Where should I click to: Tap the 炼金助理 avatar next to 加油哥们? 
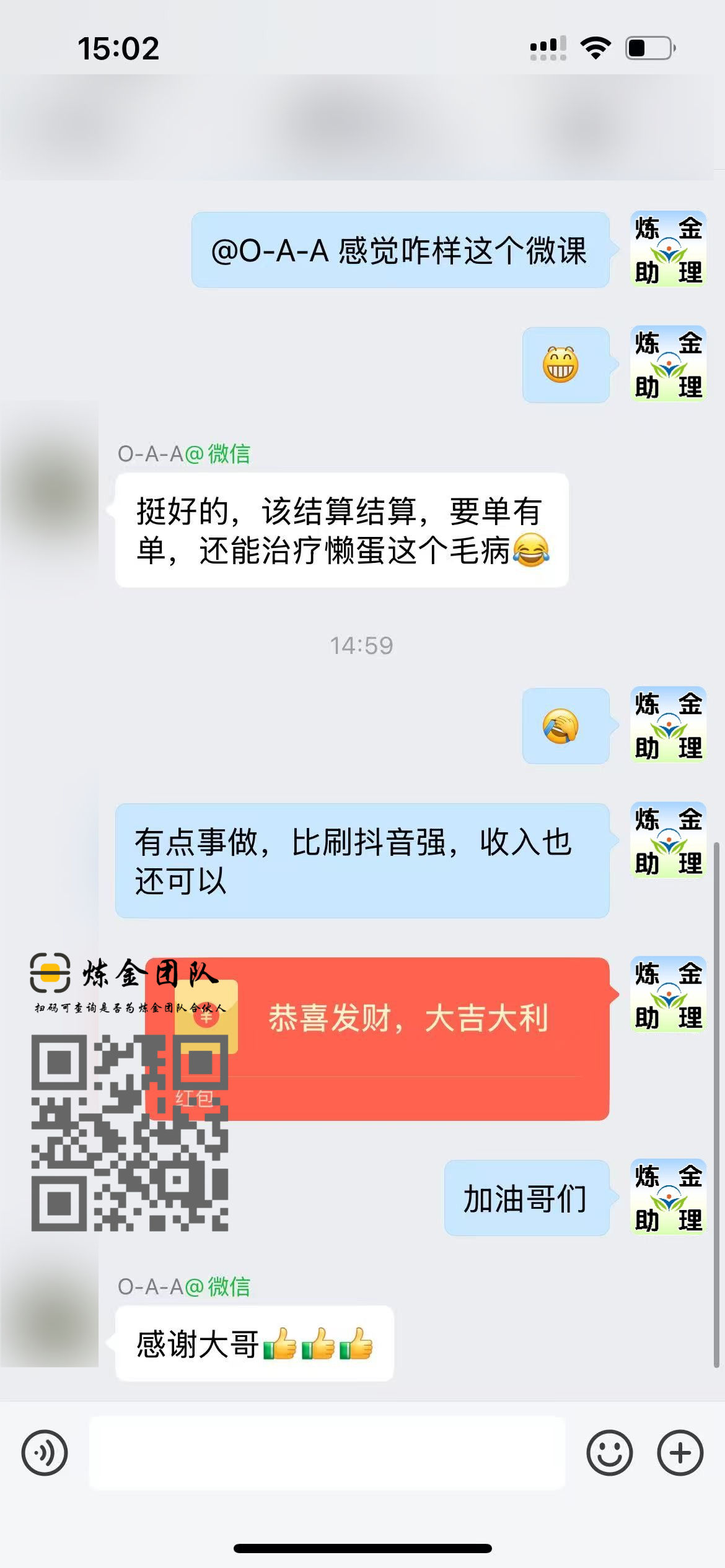[x=667, y=1196]
